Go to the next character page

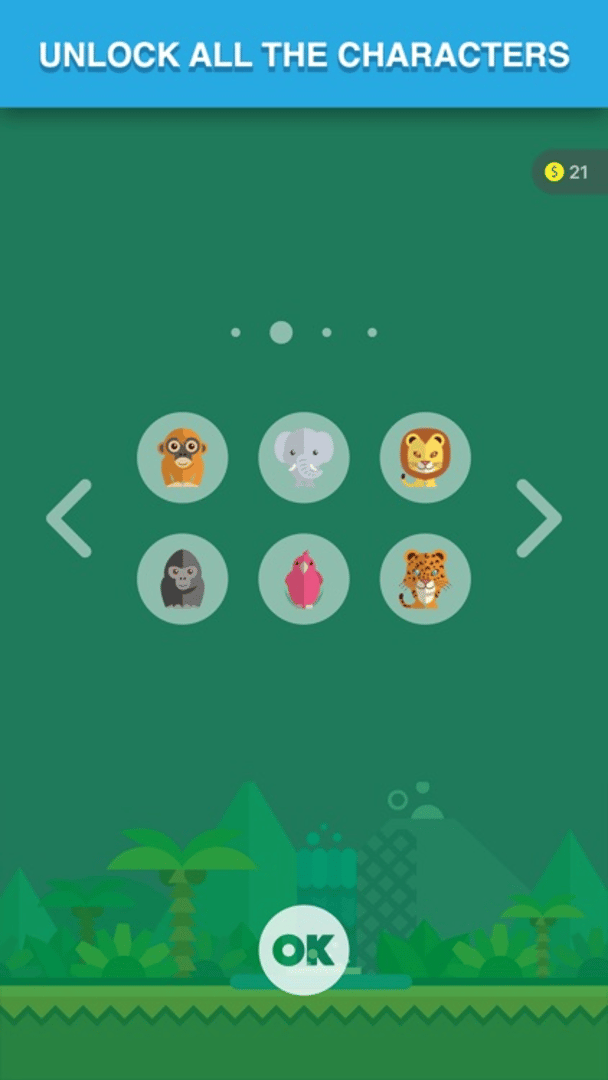pyautogui.click(x=538, y=518)
